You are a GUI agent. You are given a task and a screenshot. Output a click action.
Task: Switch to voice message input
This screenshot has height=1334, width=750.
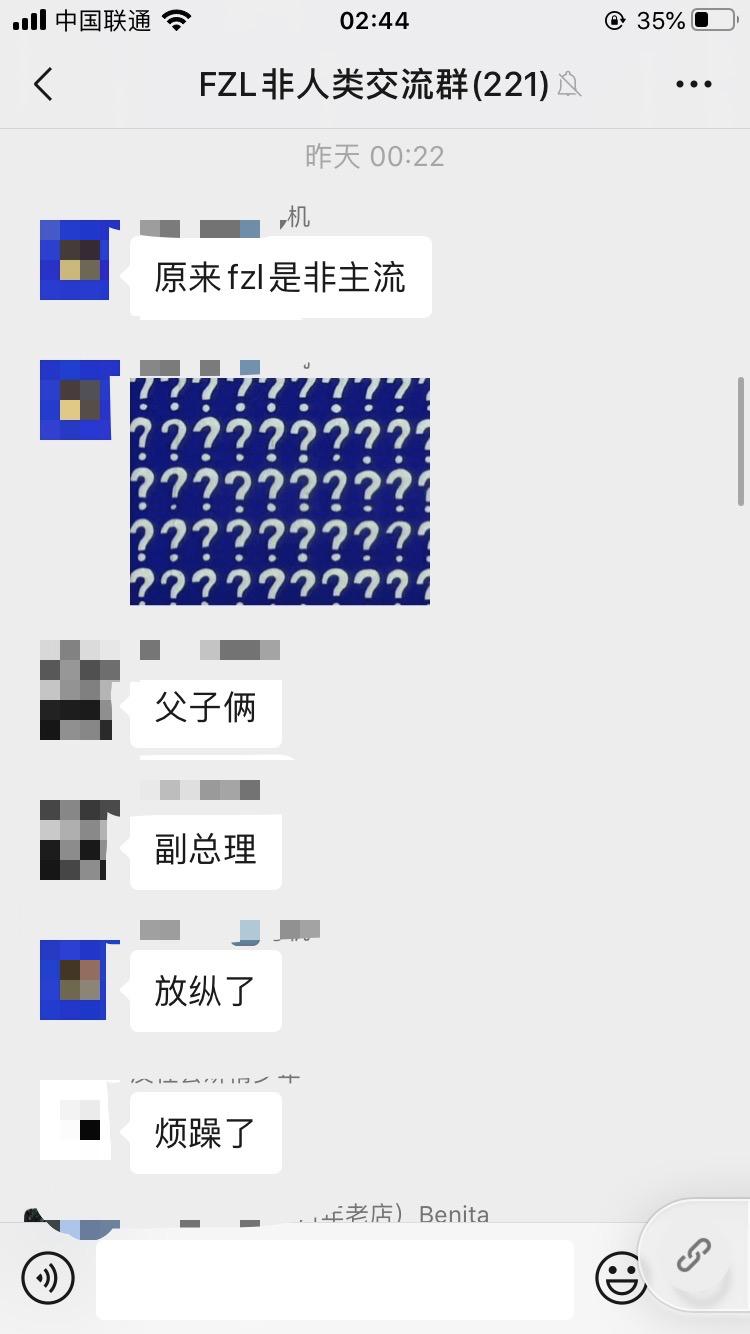(x=48, y=1278)
